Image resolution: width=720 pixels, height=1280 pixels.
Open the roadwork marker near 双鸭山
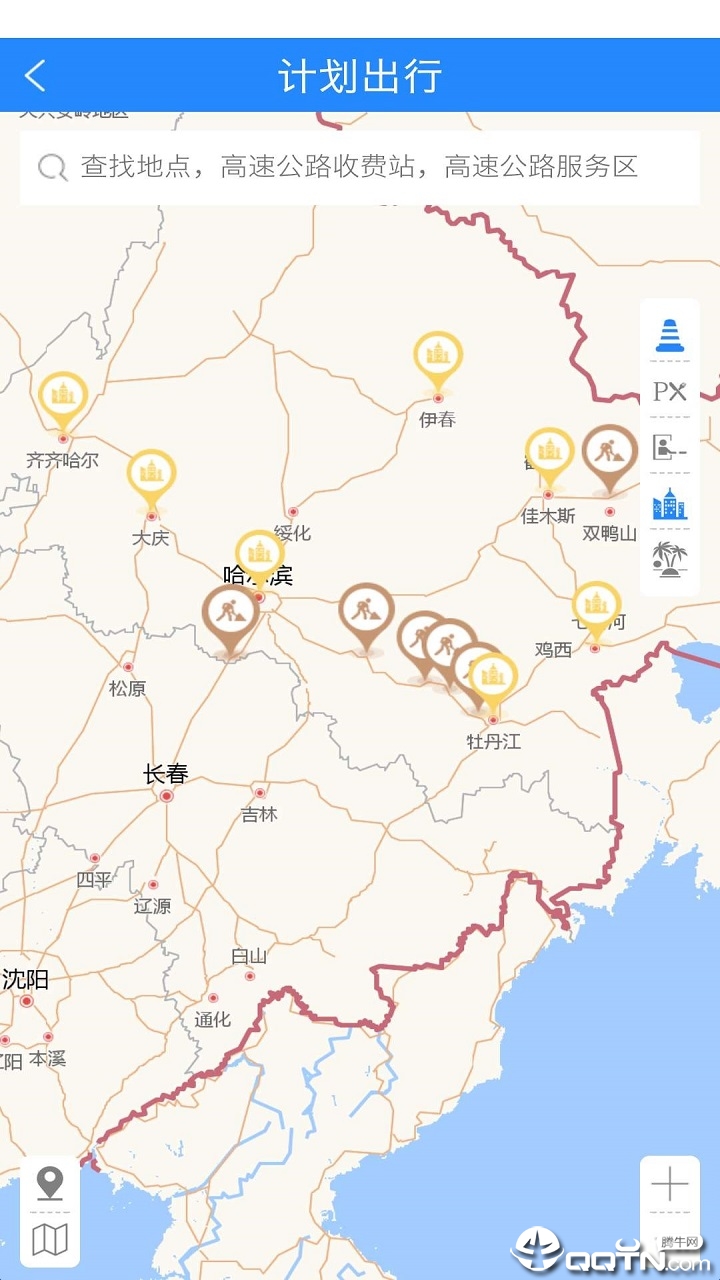coord(610,458)
